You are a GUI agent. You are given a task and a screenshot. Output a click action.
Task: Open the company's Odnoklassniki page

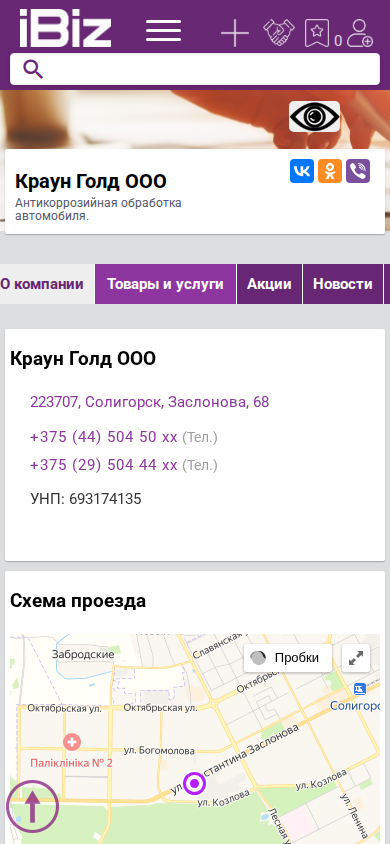(x=330, y=171)
